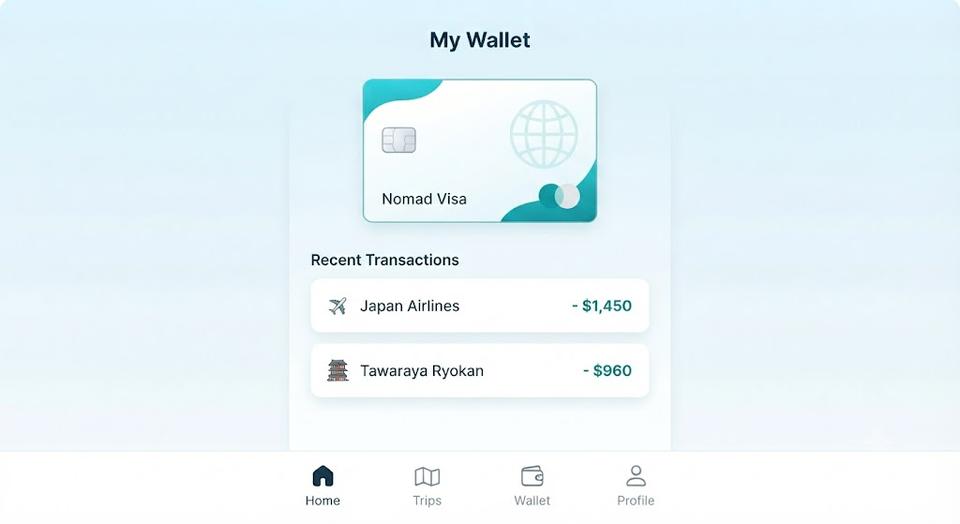Open the Japan Airlines transaction

pyautogui.click(x=479, y=305)
